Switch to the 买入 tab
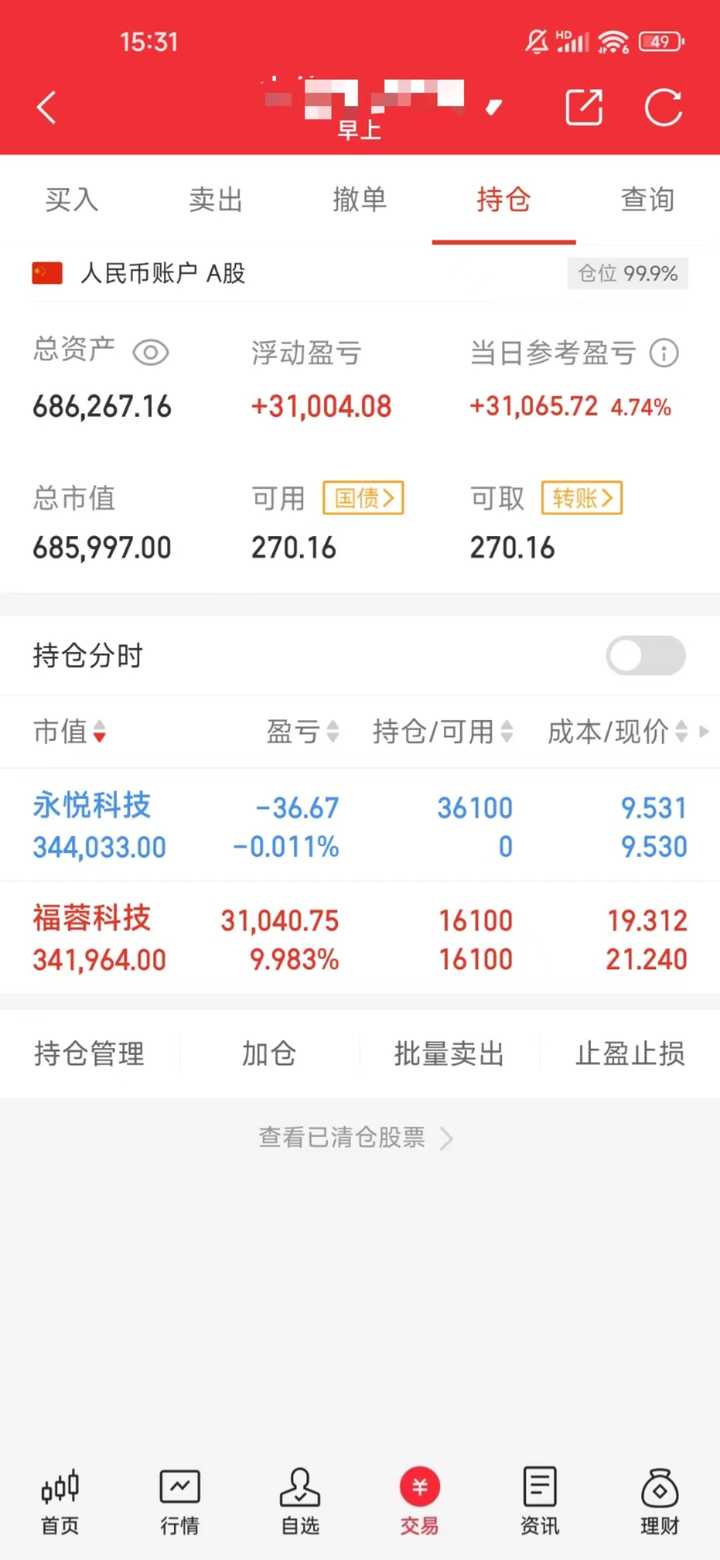 pyautogui.click(x=72, y=199)
